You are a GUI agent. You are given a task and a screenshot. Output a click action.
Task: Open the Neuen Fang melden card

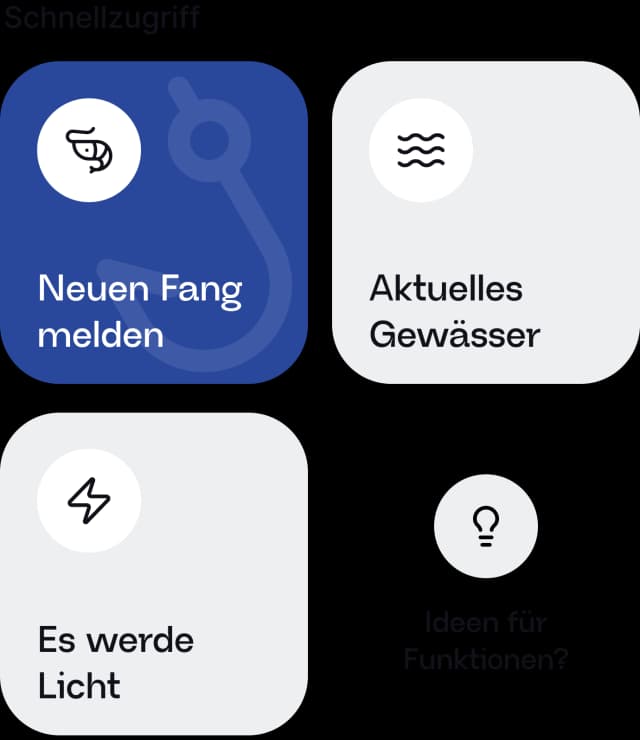pos(153,222)
